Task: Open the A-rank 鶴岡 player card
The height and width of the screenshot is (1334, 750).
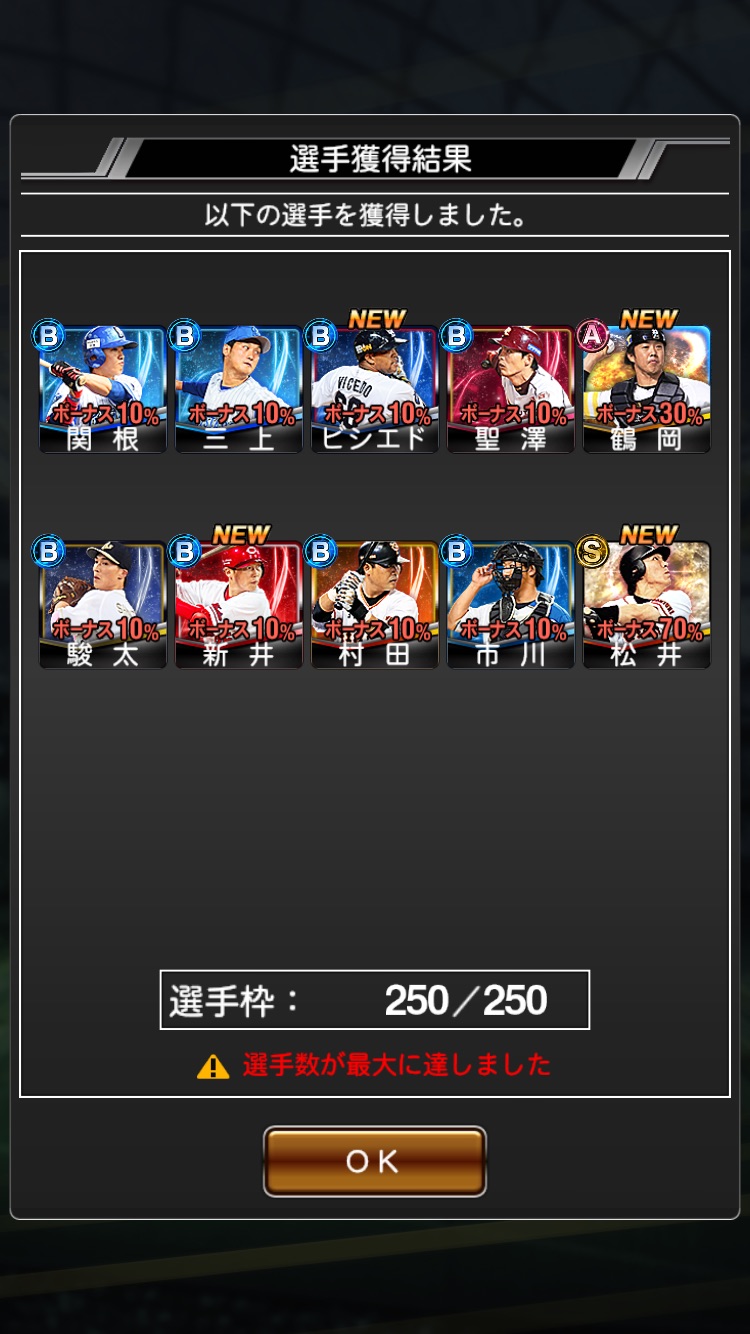Action: pos(646,388)
